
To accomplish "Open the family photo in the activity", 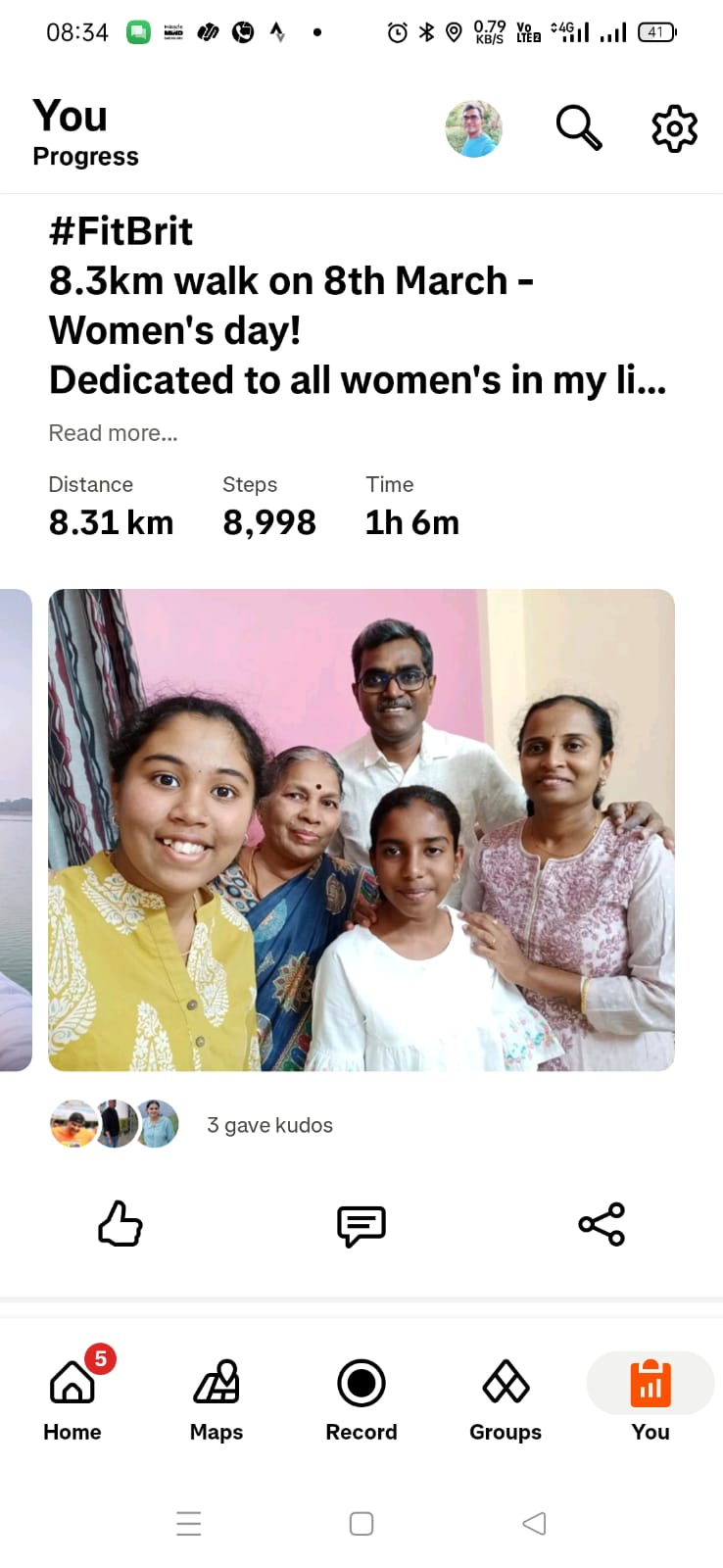I will click(x=361, y=829).
